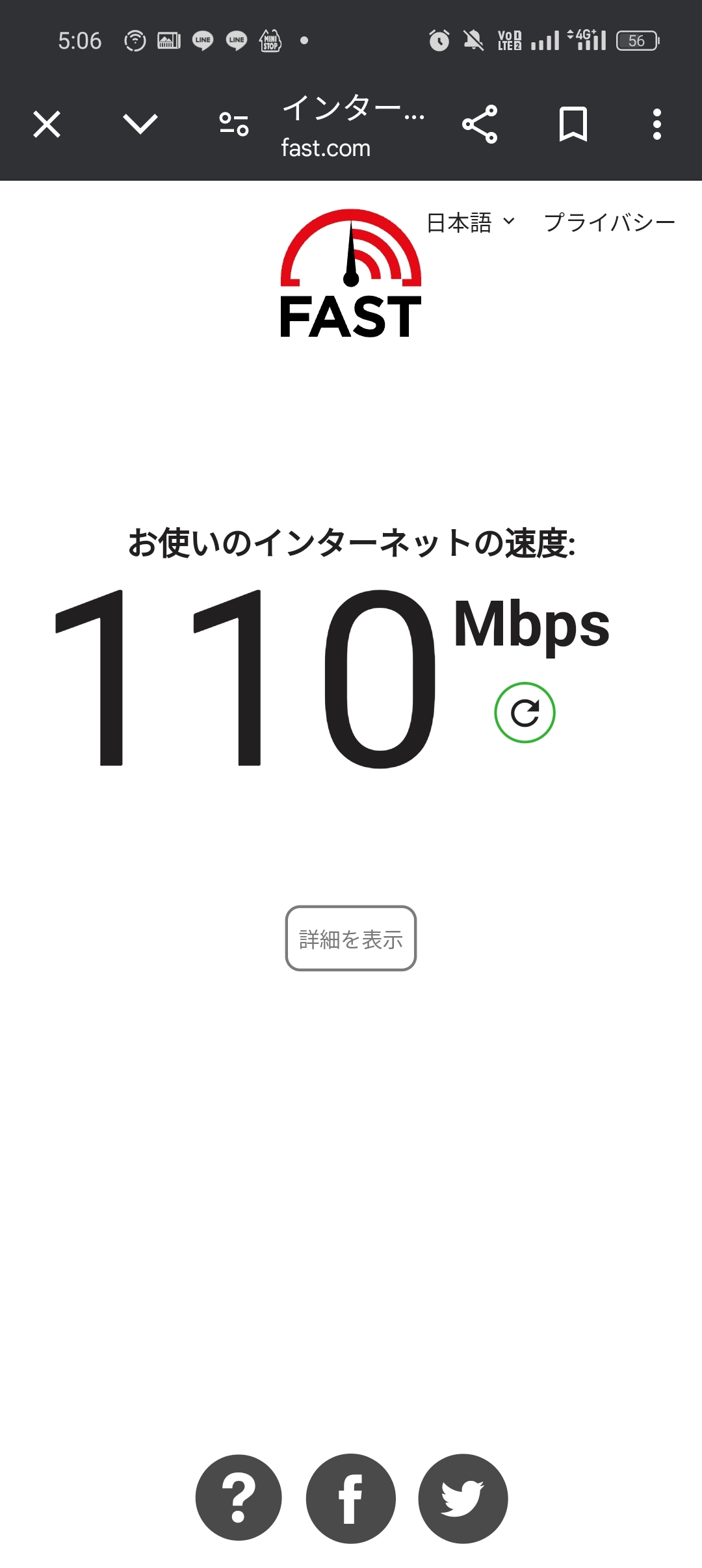This screenshot has height=1568, width=702.
Task: Open site settings icon beside fast.com
Action: pos(234,124)
